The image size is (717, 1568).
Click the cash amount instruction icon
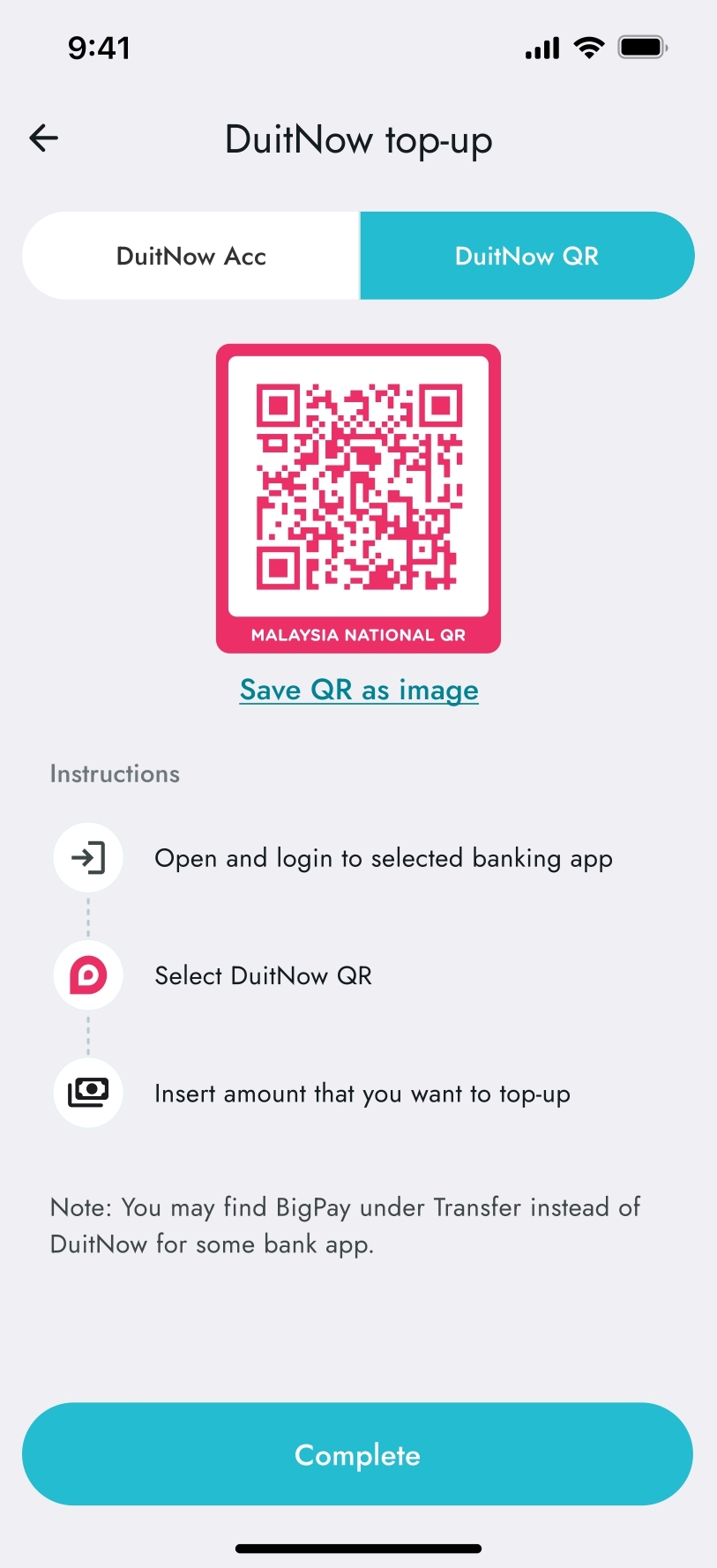[88, 1093]
